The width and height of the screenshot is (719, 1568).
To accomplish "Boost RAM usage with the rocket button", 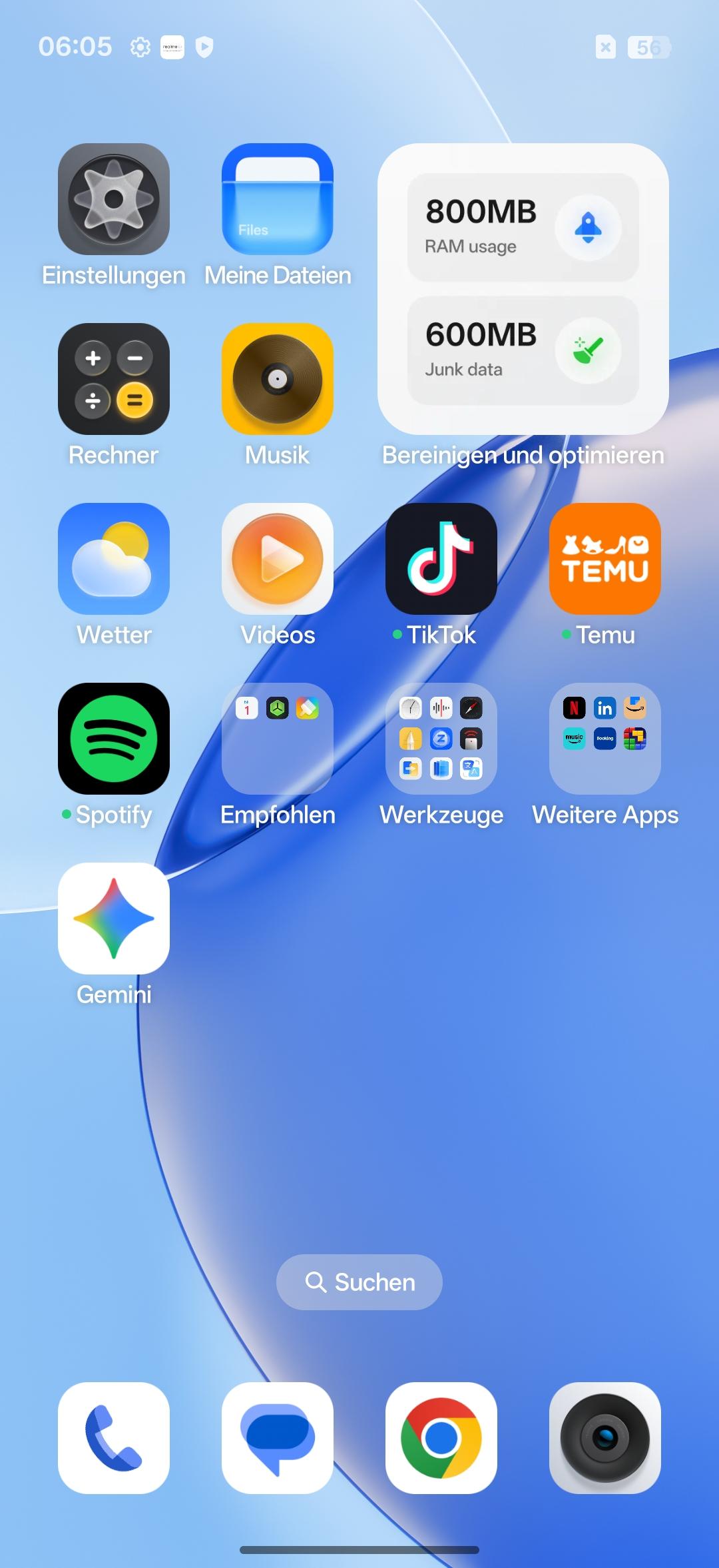I will point(588,228).
